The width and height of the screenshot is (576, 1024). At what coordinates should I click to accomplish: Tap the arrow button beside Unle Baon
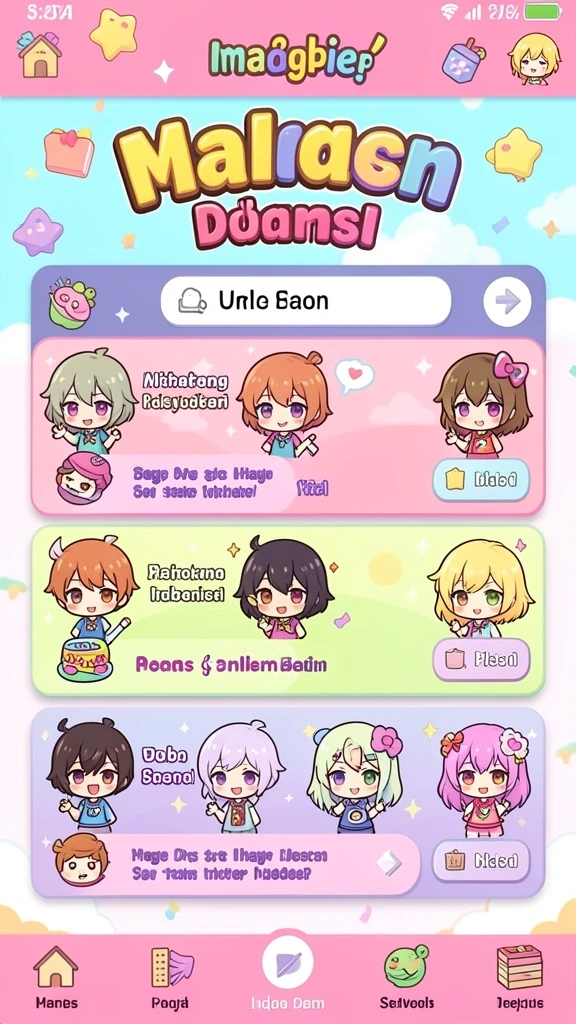coord(507,301)
